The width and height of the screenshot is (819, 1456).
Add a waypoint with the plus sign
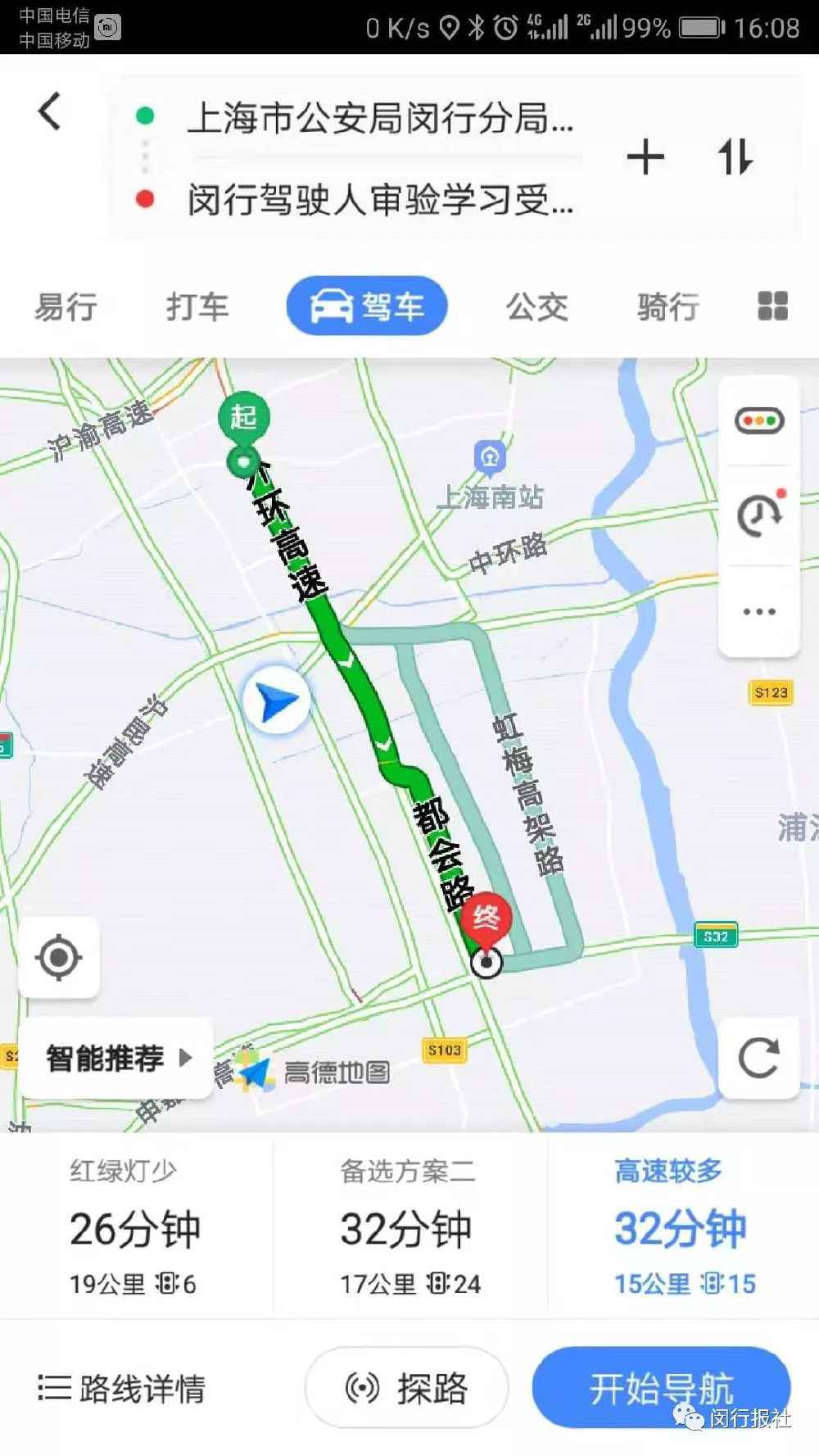[646, 157]
